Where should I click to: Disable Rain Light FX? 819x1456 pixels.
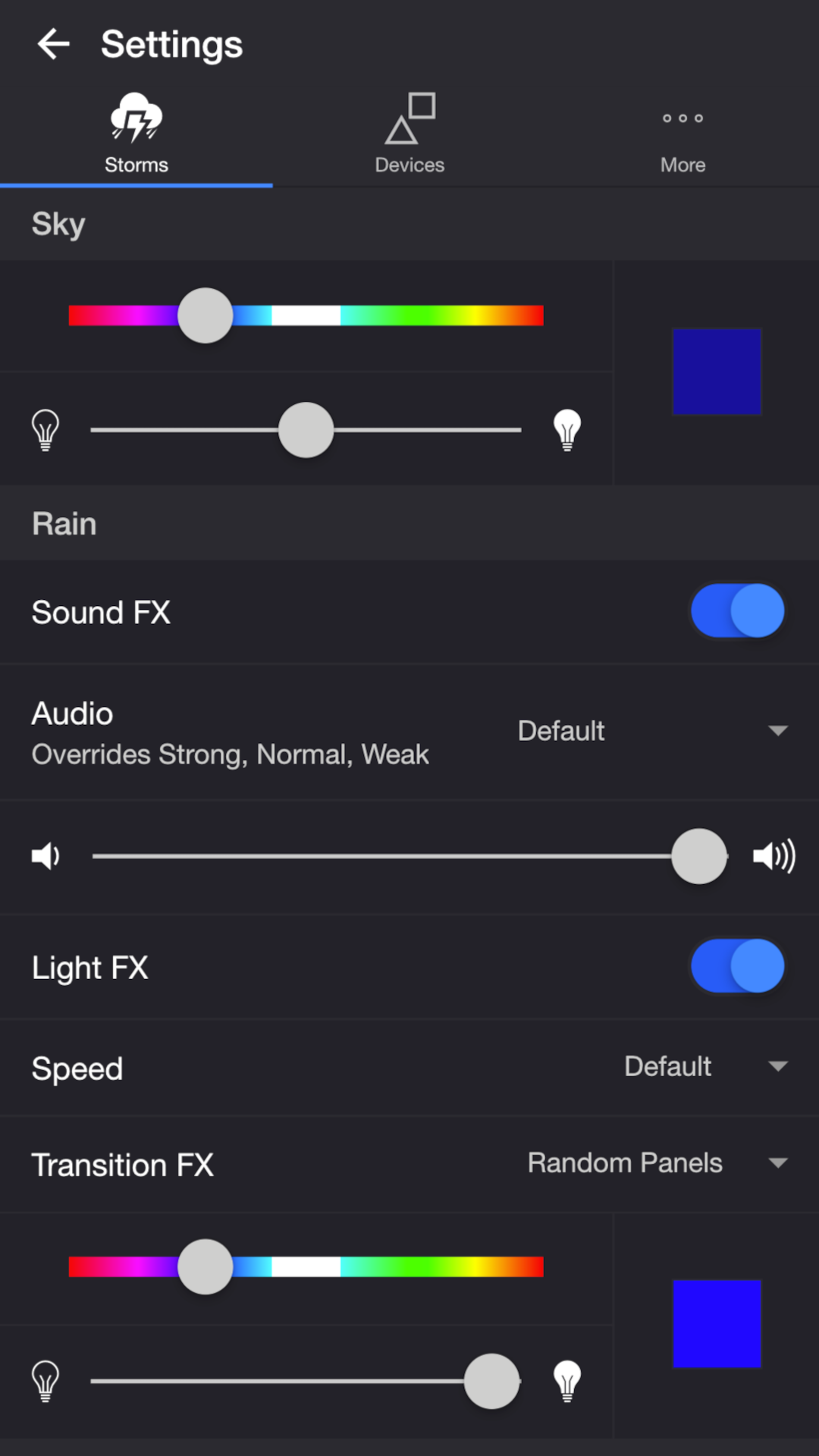(x=737, y=966)
